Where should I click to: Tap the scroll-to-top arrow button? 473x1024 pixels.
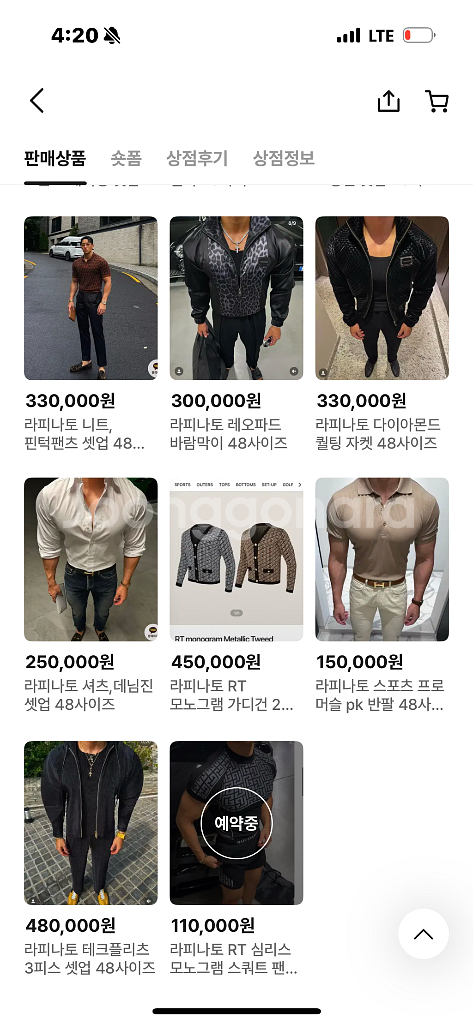pos(423,934)
